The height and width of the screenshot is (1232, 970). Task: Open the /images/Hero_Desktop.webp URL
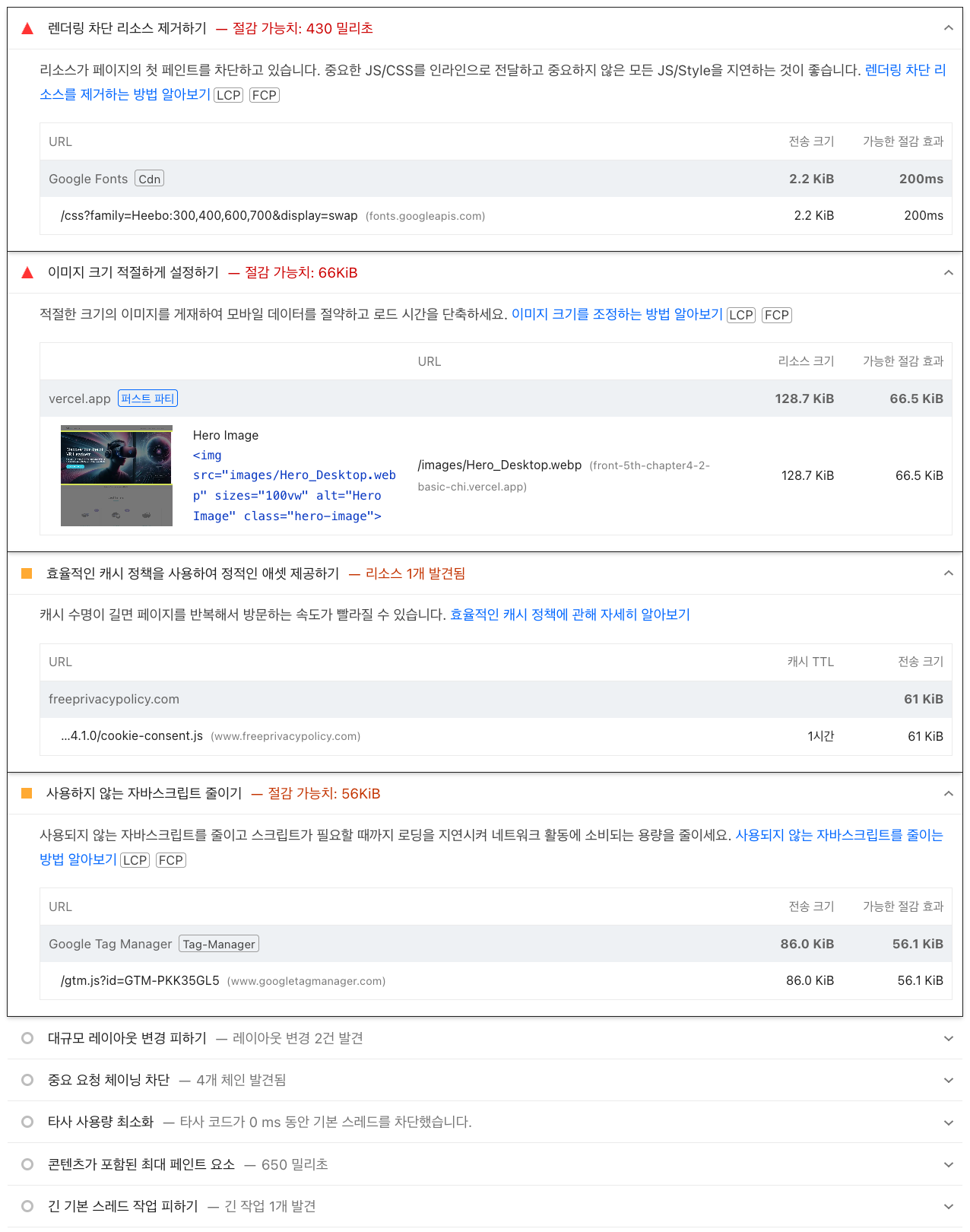tap(499, 465)
